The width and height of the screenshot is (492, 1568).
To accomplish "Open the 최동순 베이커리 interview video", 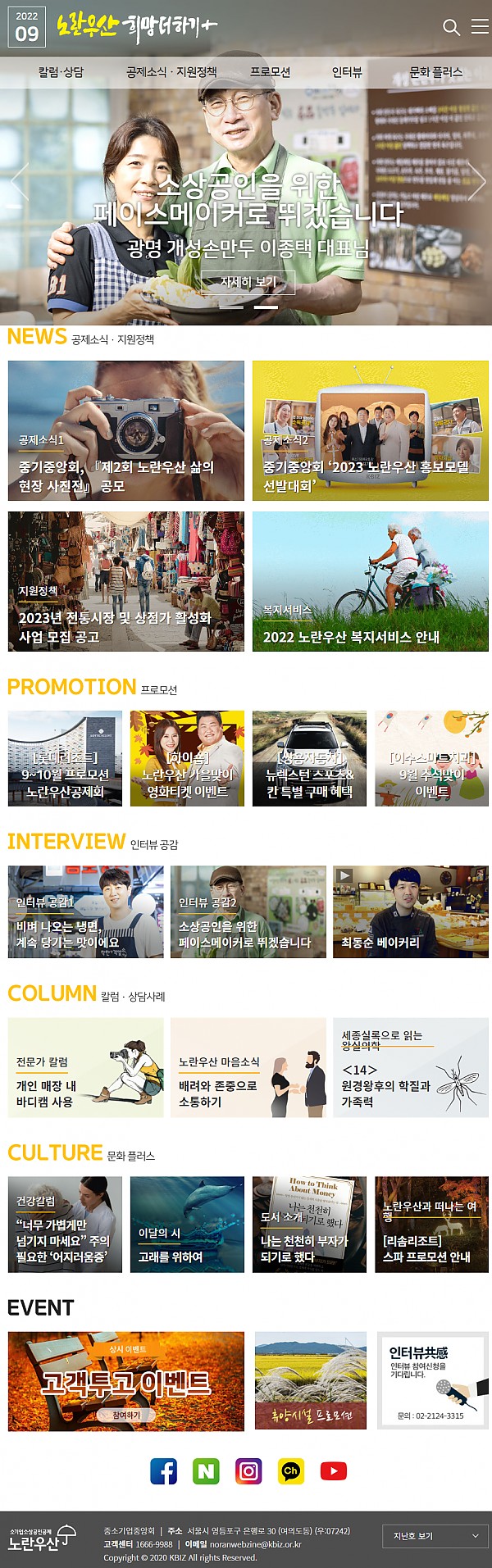I will tap(410, 912).
